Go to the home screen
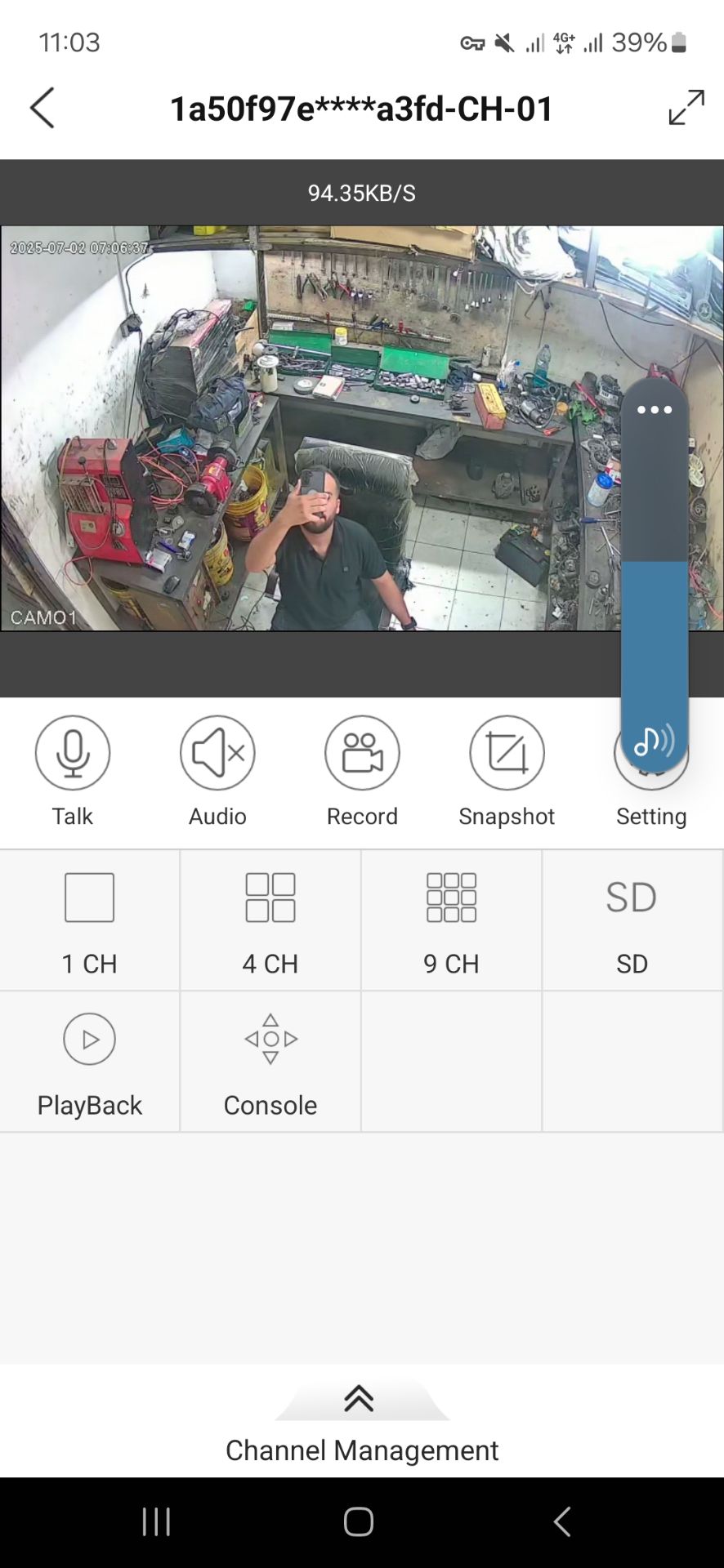Screen dimensions: 724x1568 tap(359, 1521)
